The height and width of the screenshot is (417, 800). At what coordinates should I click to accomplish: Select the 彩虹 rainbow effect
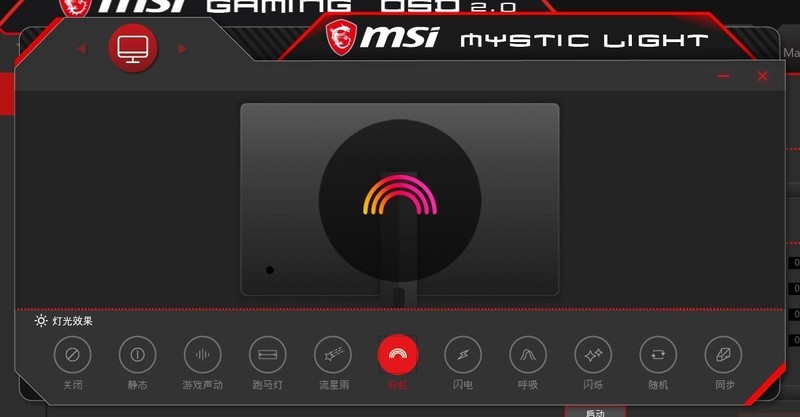(398, 354)
